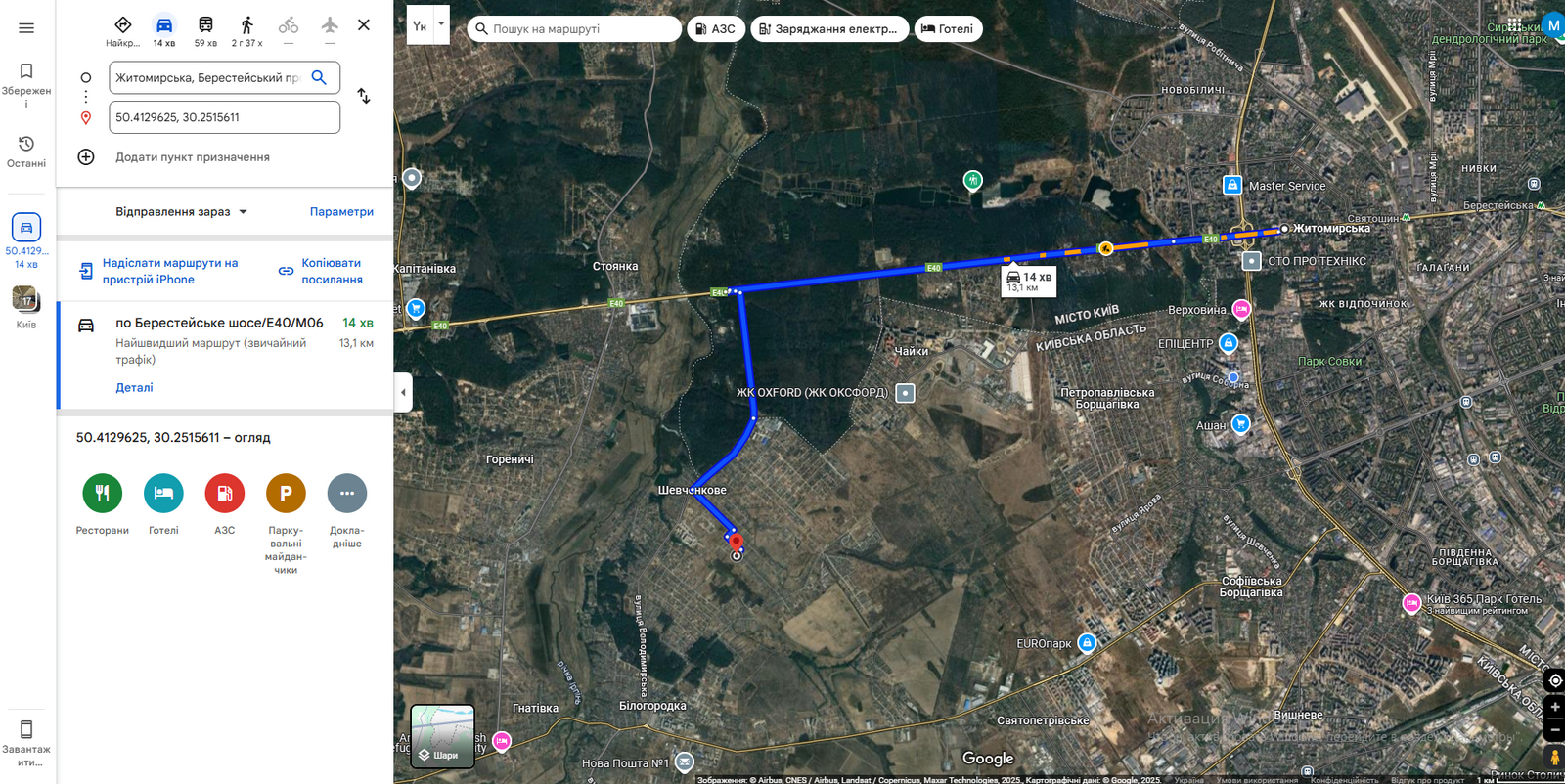Open route Параметри options
This screenshot has height=784, width=1565.
(341, 212)
